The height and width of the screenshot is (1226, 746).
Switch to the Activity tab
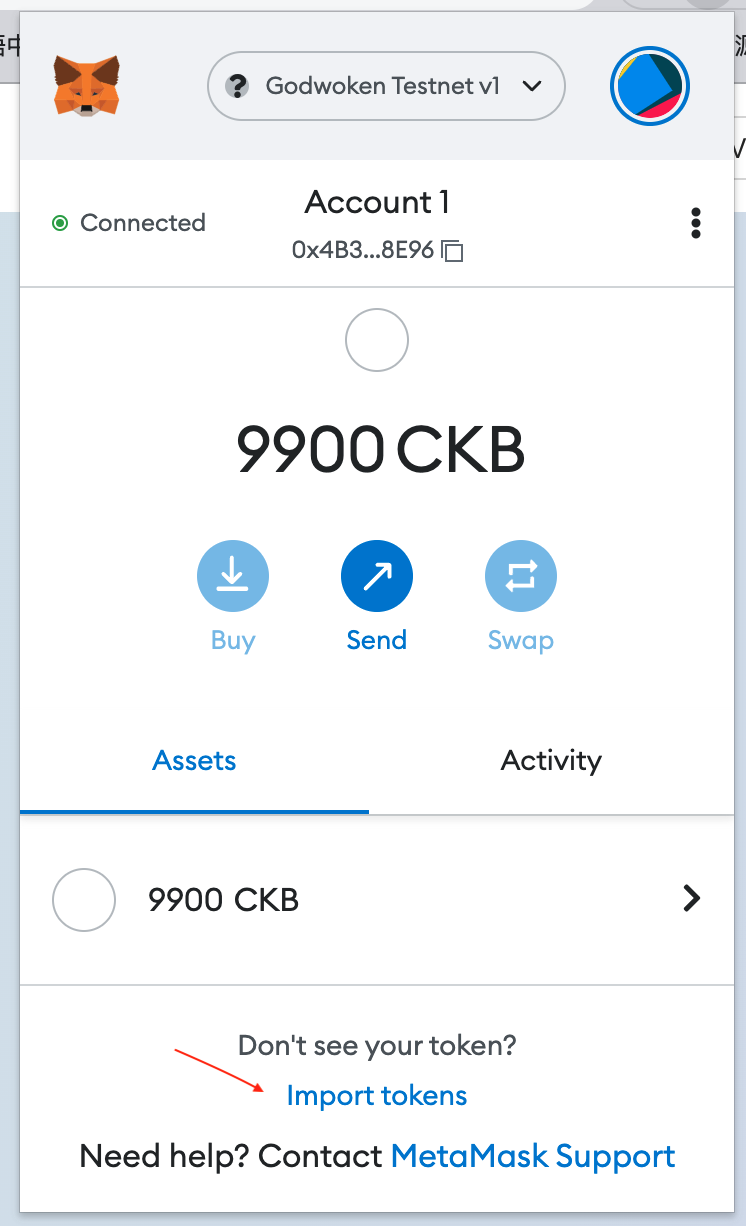point(551,761)
